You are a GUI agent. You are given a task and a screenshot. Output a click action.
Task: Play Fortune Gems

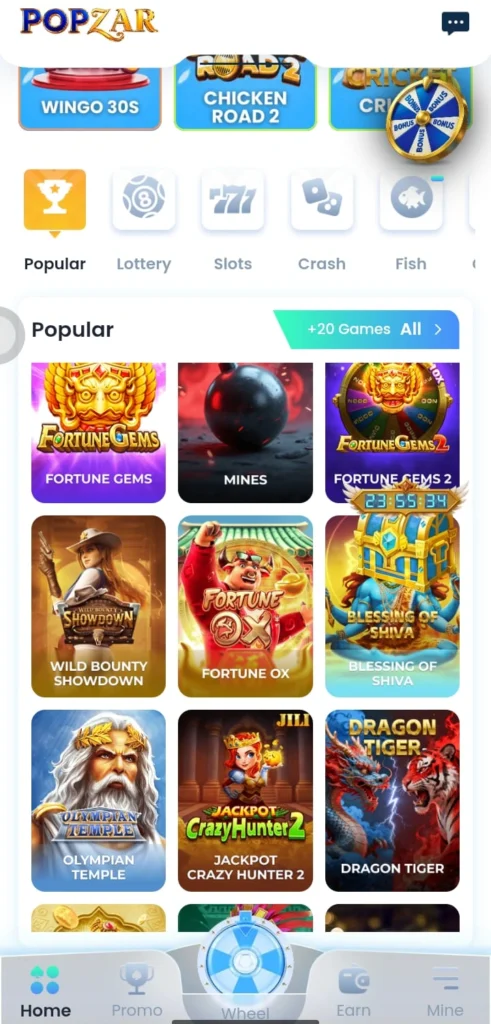pyautogui.click(x=99, y=432)
